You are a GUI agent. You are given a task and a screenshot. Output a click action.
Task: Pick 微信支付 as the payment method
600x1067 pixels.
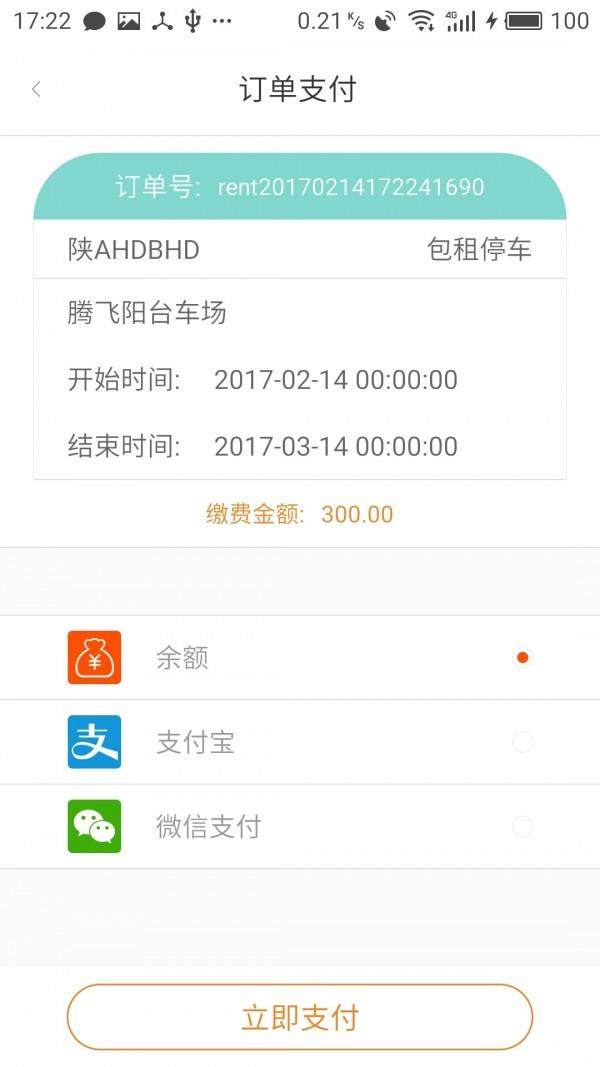(x=300, y=826)
